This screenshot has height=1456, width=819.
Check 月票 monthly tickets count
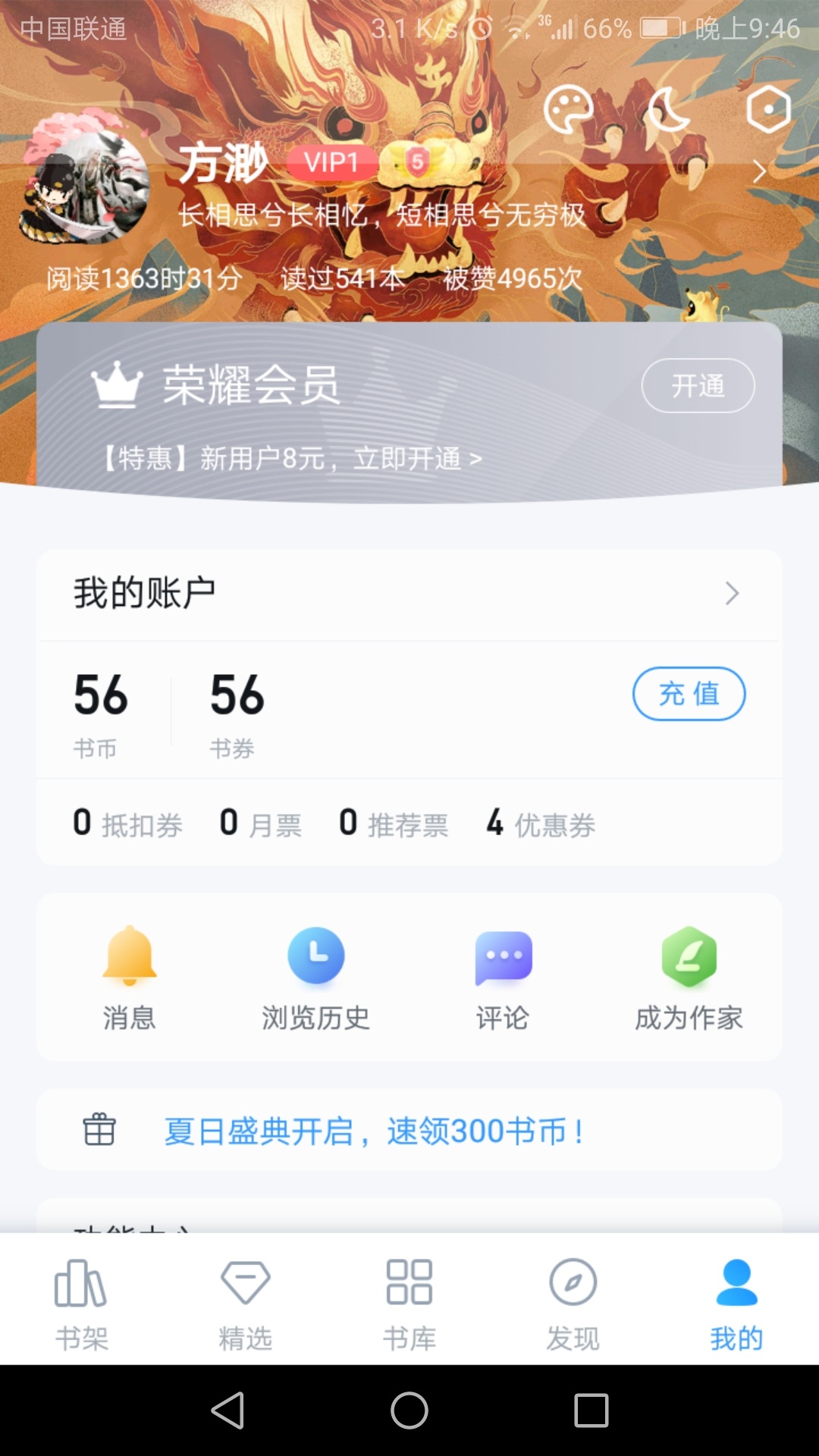262,824
